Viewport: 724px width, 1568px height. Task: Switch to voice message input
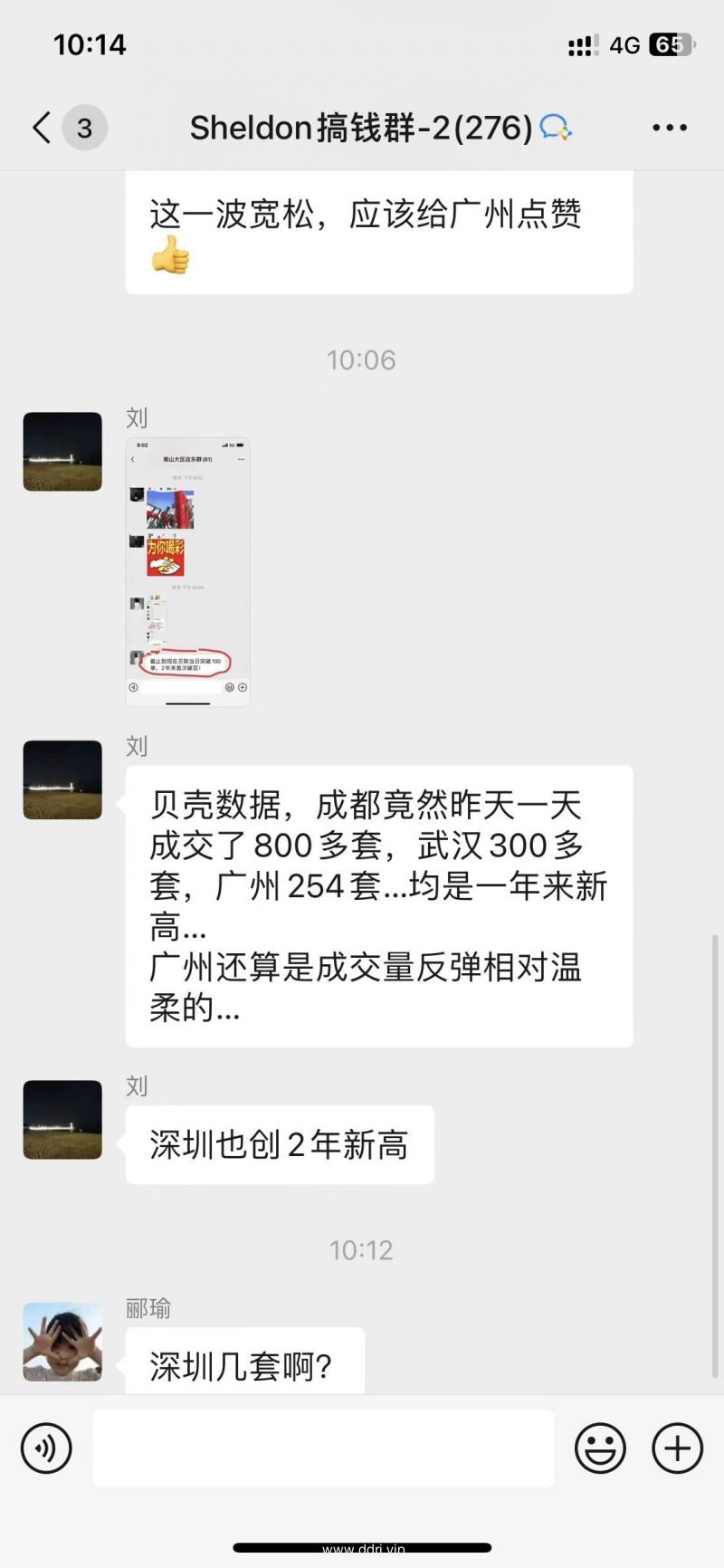tap(46, 1448)
